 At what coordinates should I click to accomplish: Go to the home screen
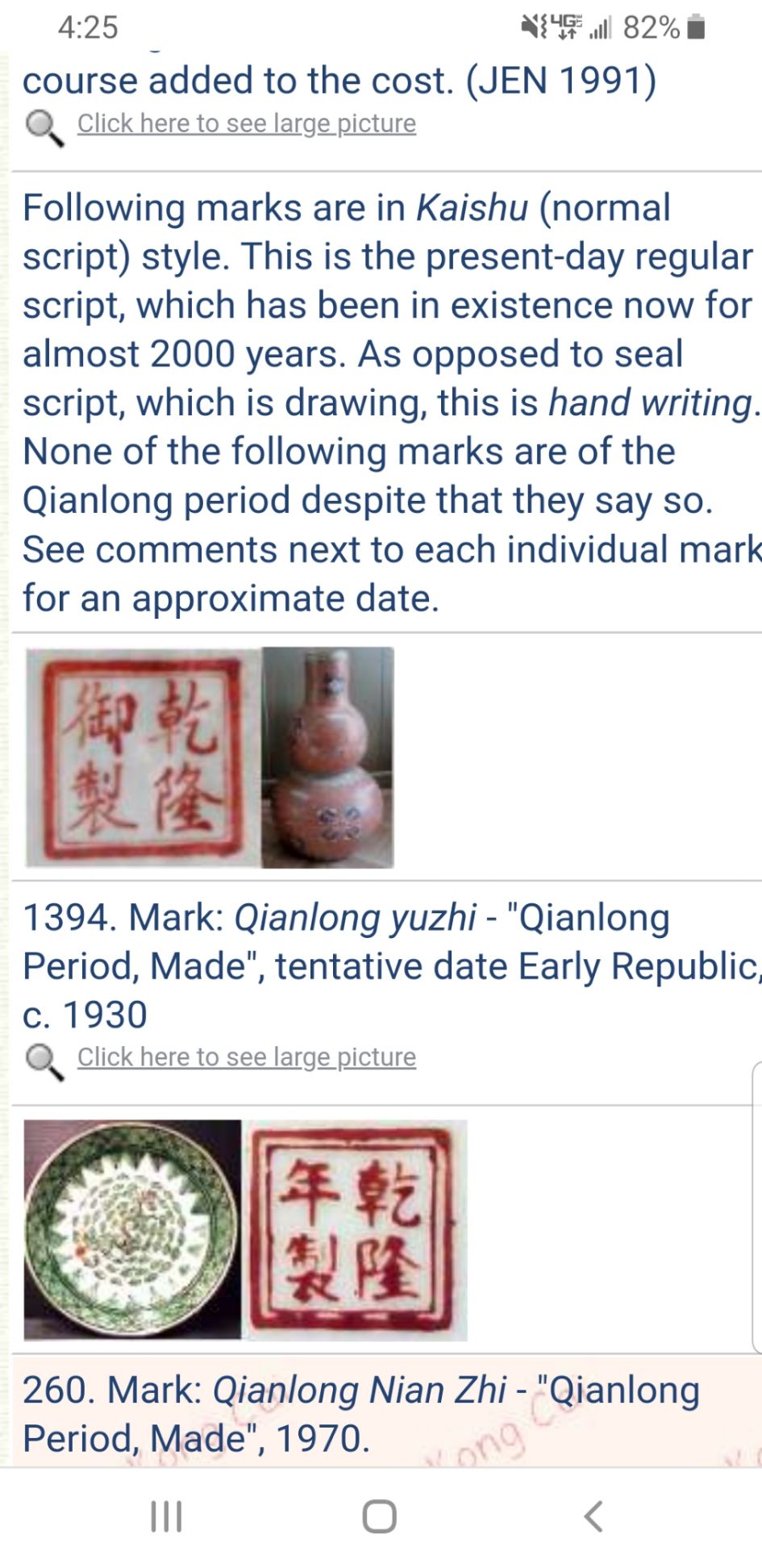pos(380,1516)
